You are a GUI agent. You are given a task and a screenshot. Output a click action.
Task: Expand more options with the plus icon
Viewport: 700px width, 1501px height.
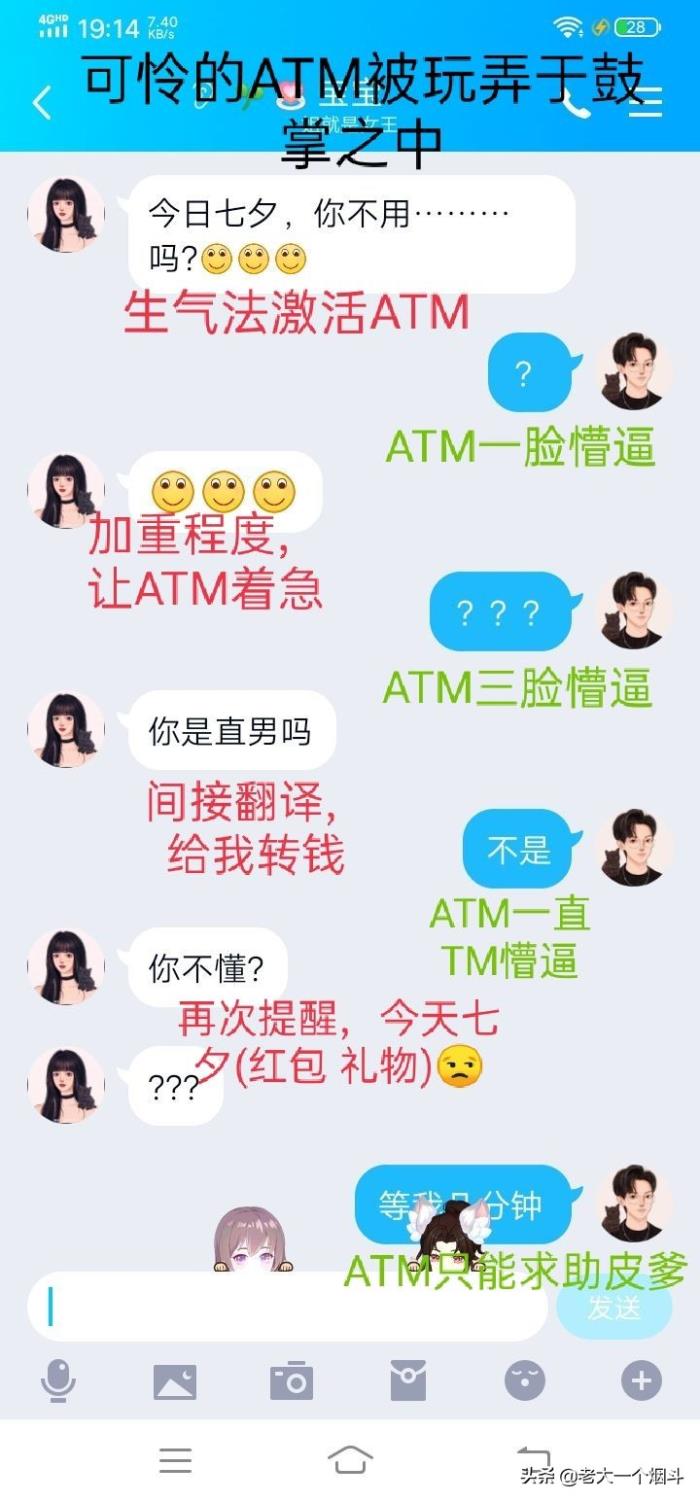click(x=641, y=1381)
